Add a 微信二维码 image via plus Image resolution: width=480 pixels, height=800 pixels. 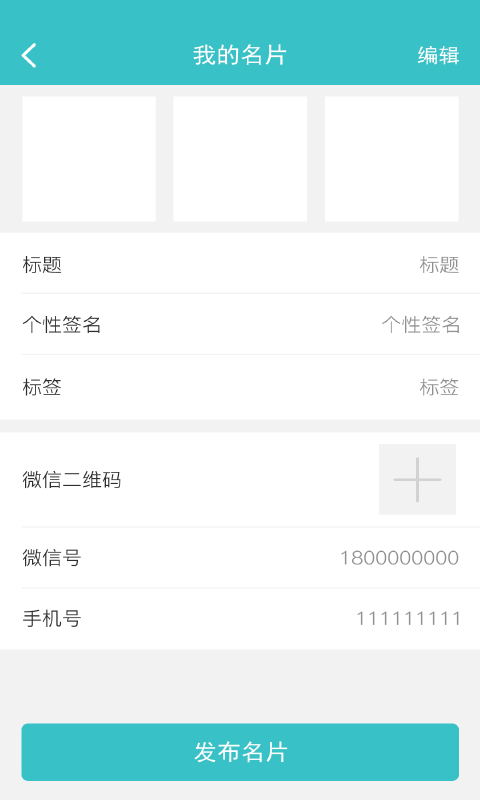click(417, 479)
